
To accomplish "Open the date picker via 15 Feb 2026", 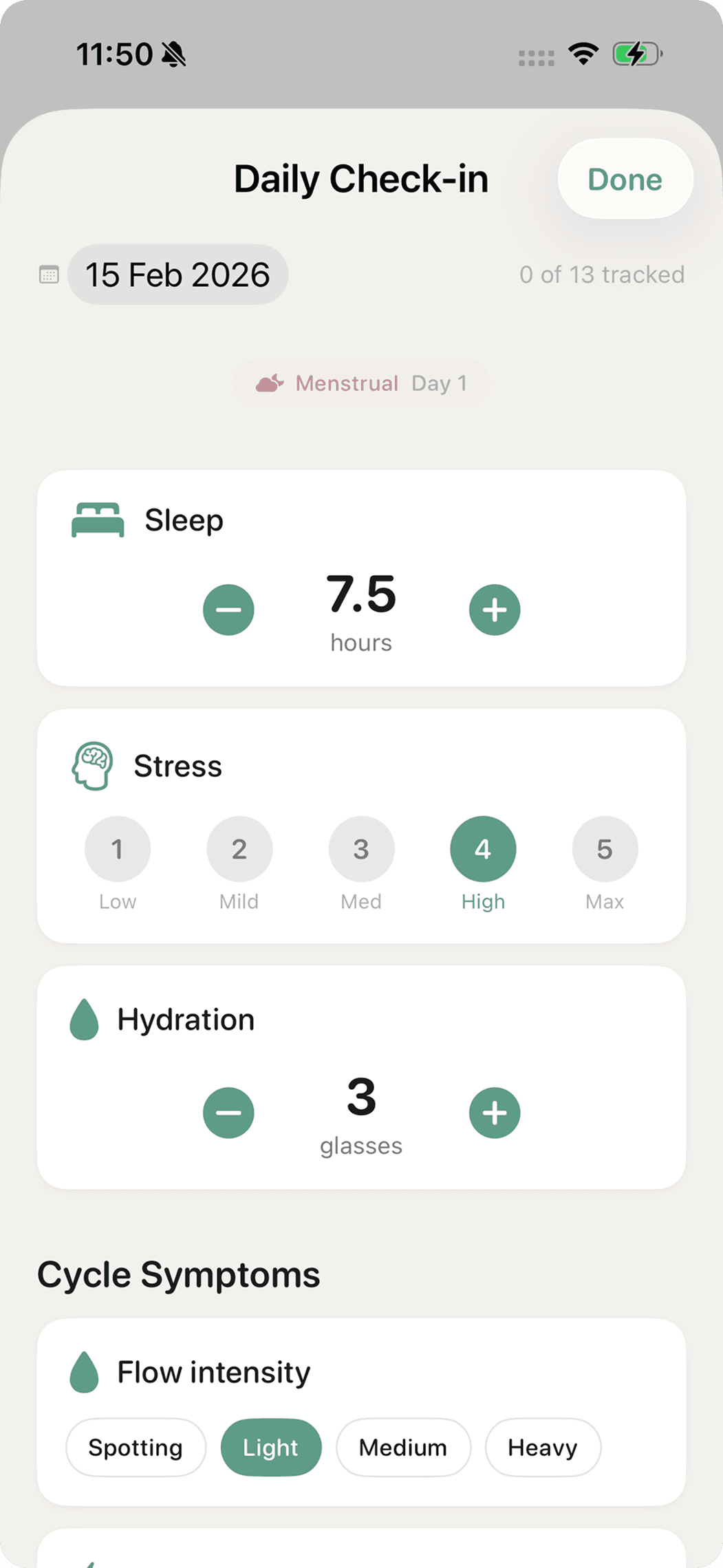I will [x=177, y=273].
